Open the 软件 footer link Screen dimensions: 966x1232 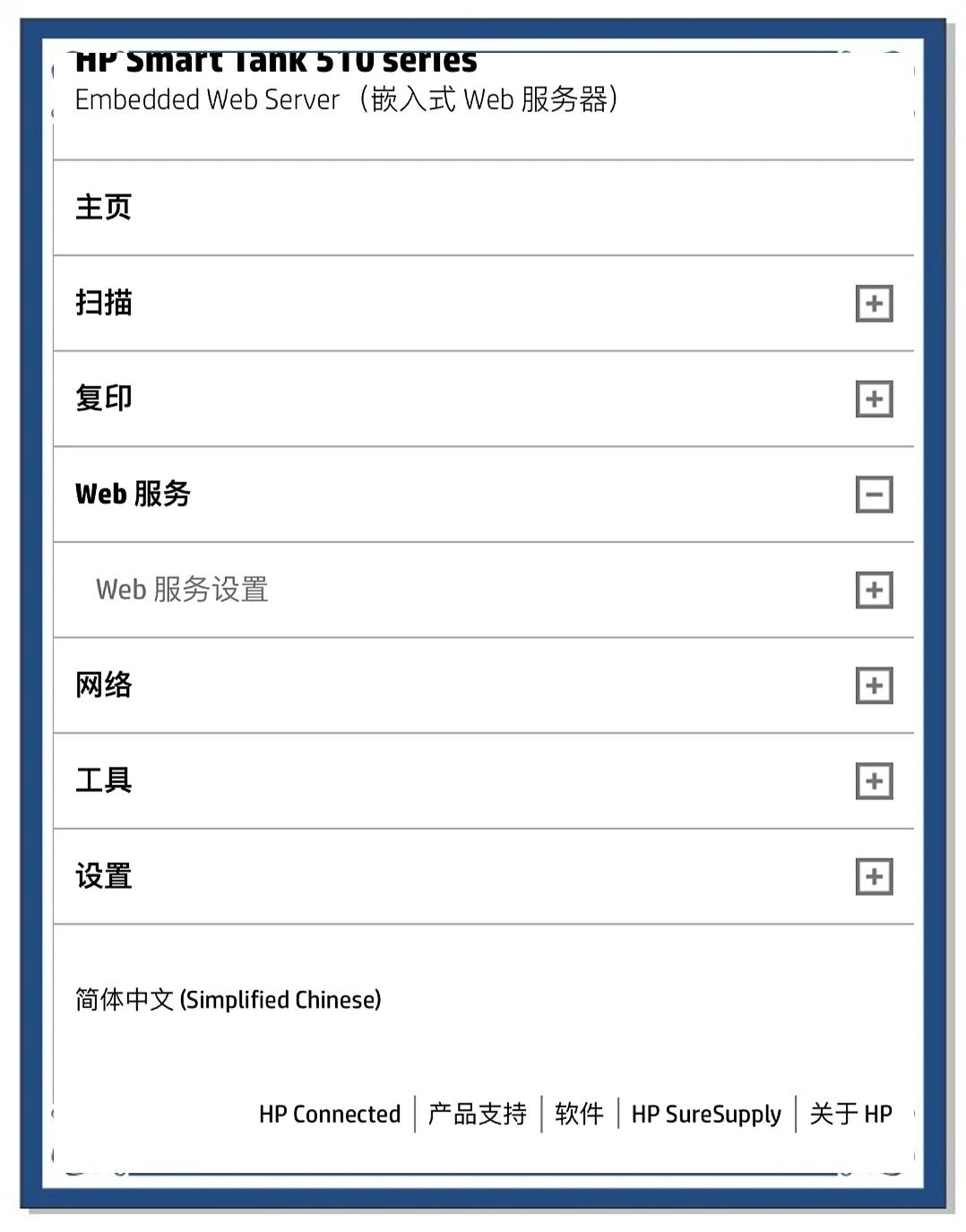[x=579, y=1114]
